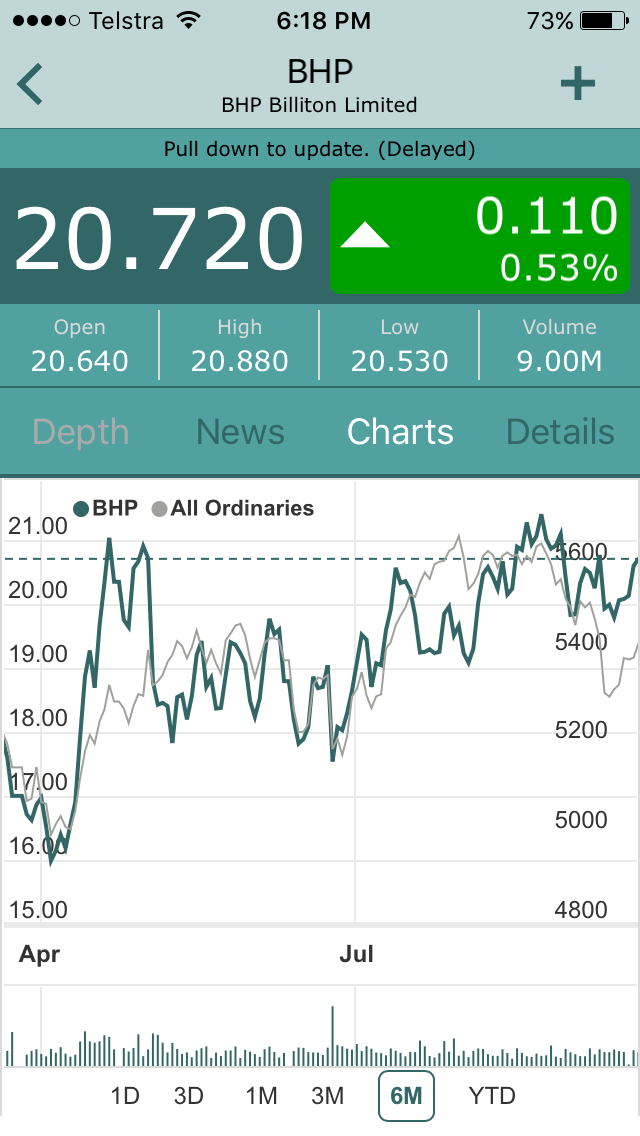The image size is (640, 1136).
Task: Open the Details tab
Action: click(560, 432)
